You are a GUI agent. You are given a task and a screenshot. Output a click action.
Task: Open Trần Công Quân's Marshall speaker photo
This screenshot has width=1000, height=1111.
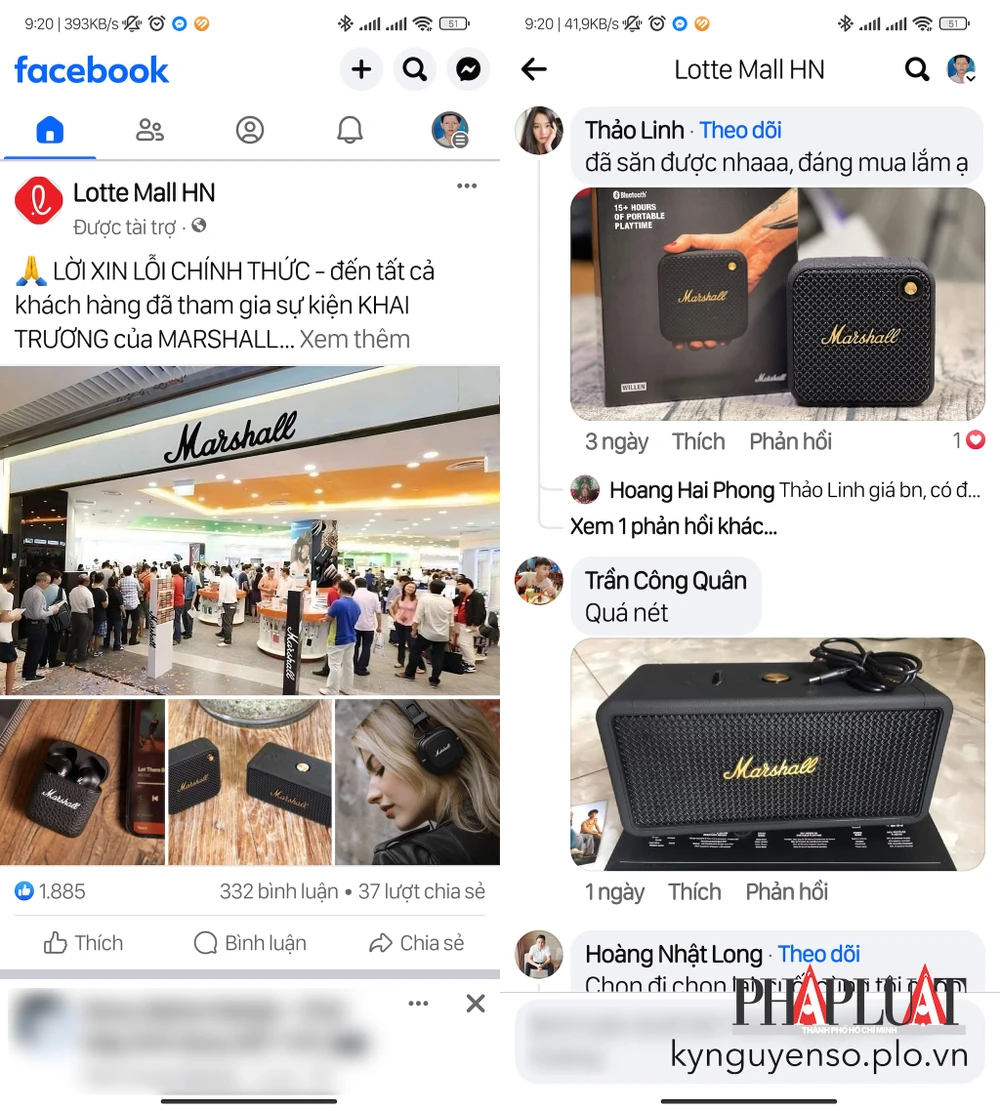tap(777, 754)
